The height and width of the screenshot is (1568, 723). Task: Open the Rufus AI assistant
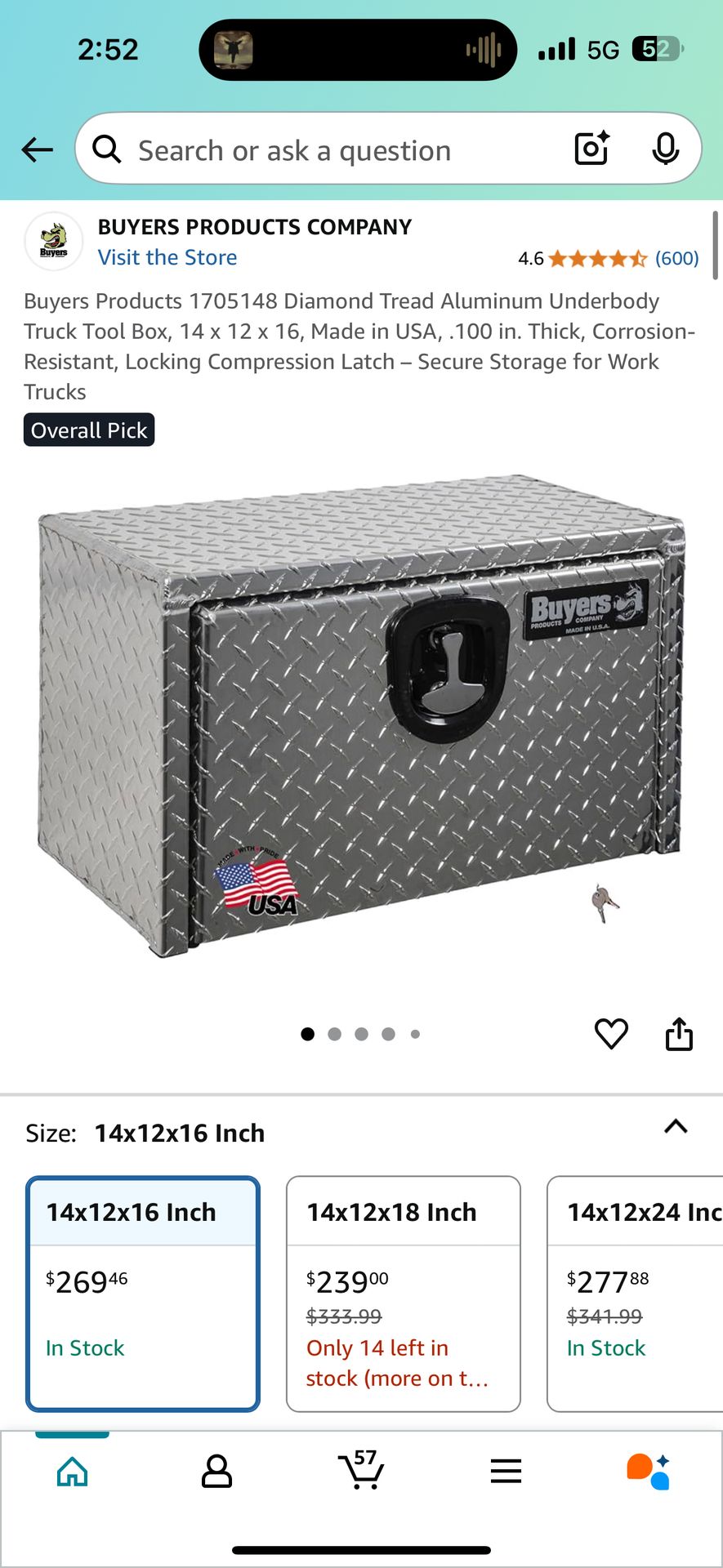coord(649,1472)
